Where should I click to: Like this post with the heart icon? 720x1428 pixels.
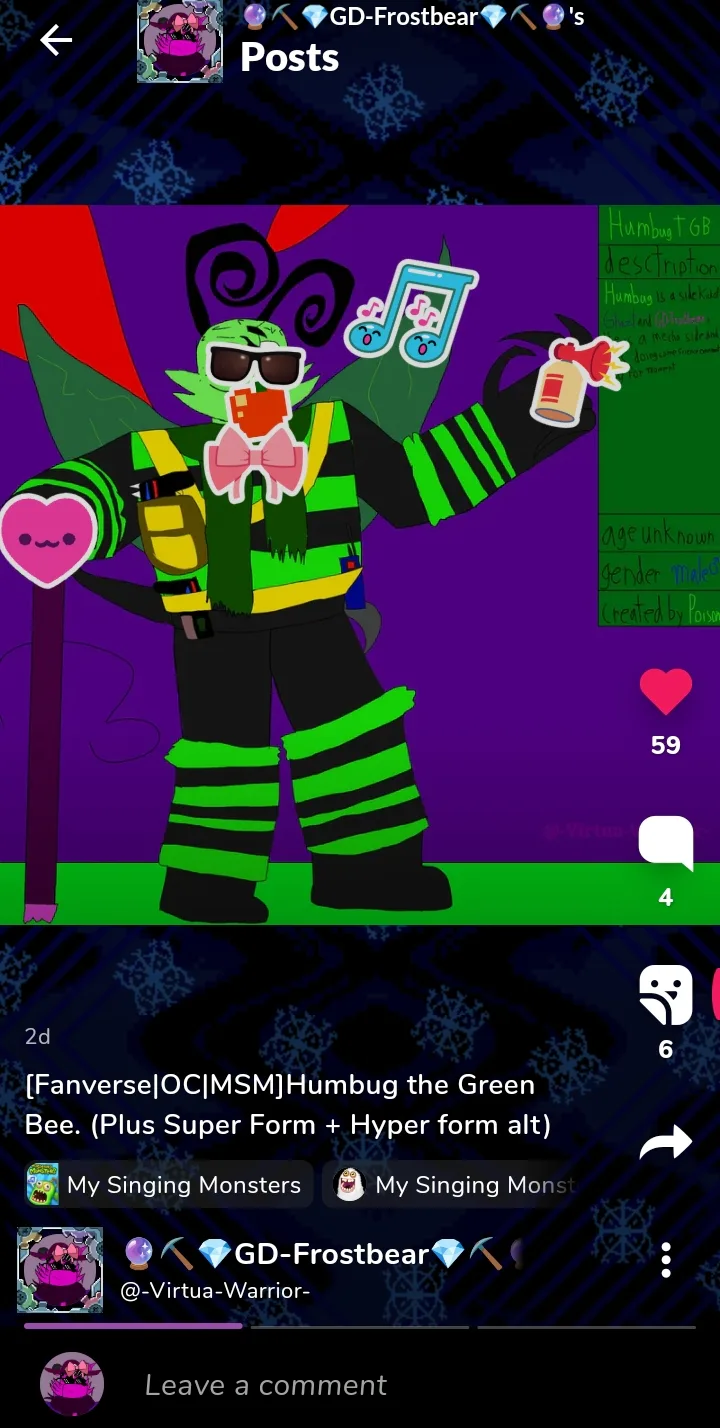[666, 692]
